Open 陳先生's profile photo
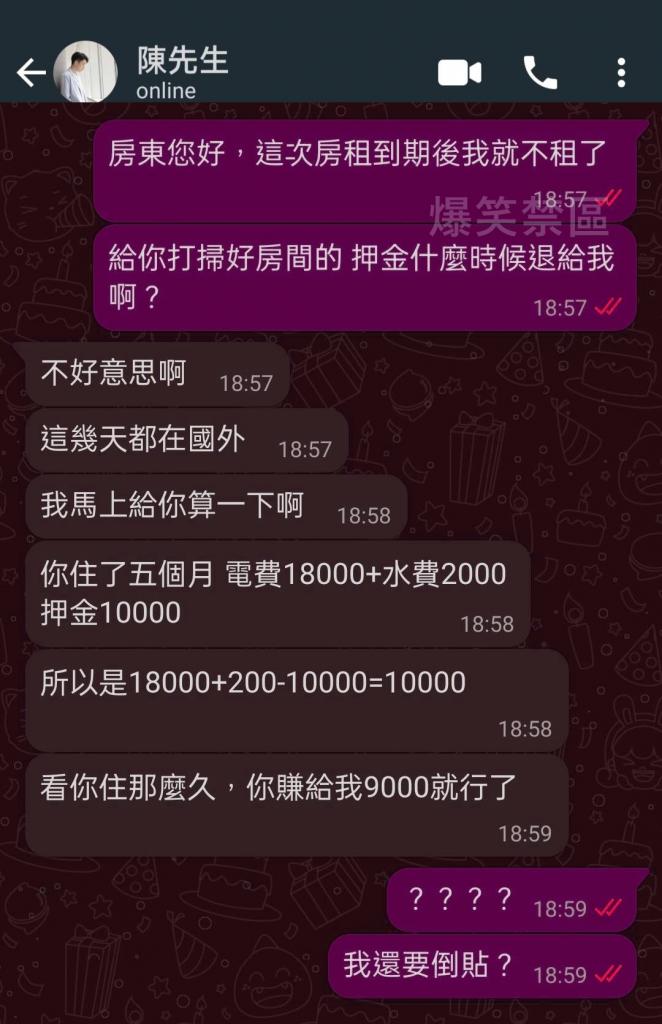This screenshot has width=662, height=1024. tap(84, 72)
